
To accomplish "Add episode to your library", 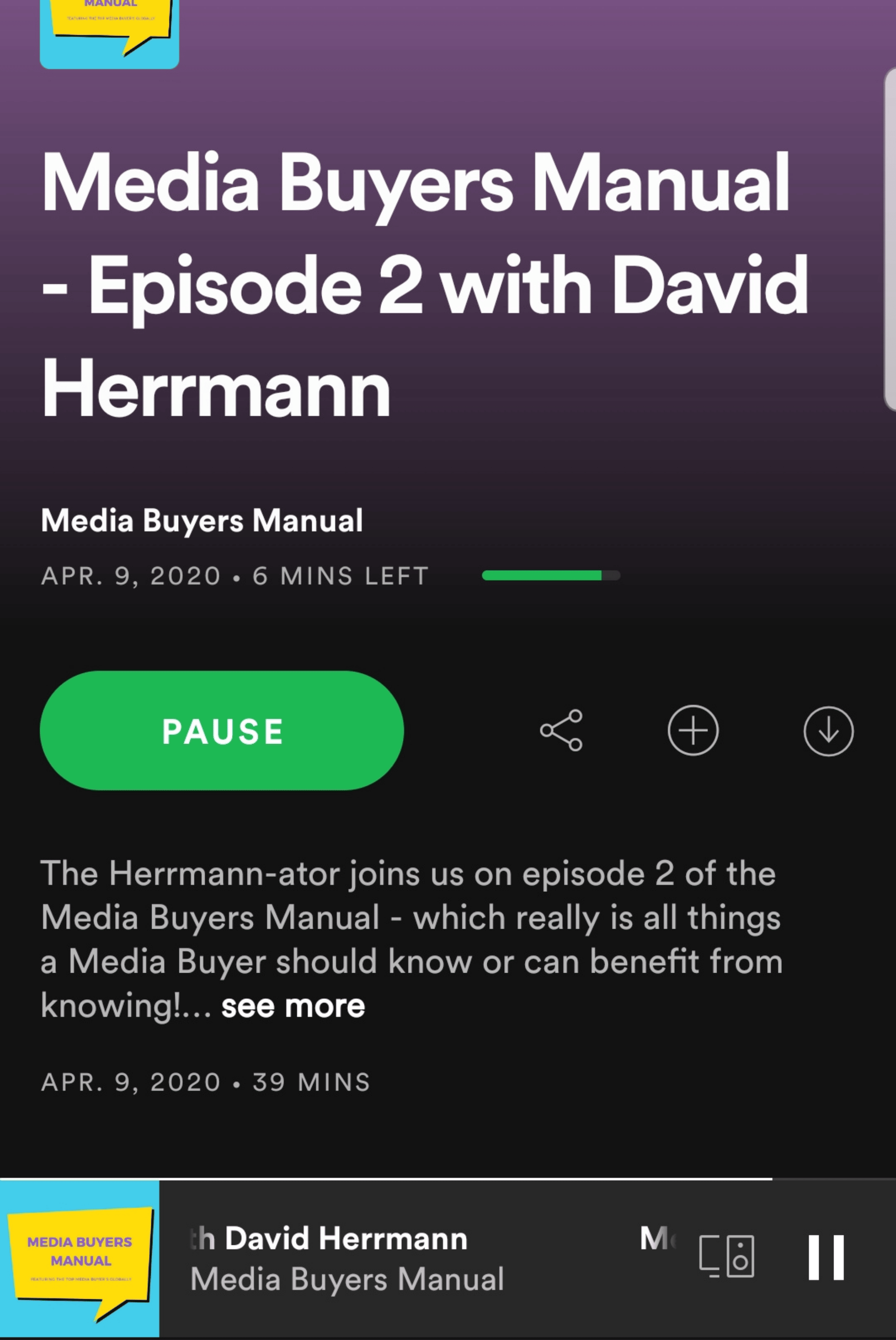I will coord(692,730).
